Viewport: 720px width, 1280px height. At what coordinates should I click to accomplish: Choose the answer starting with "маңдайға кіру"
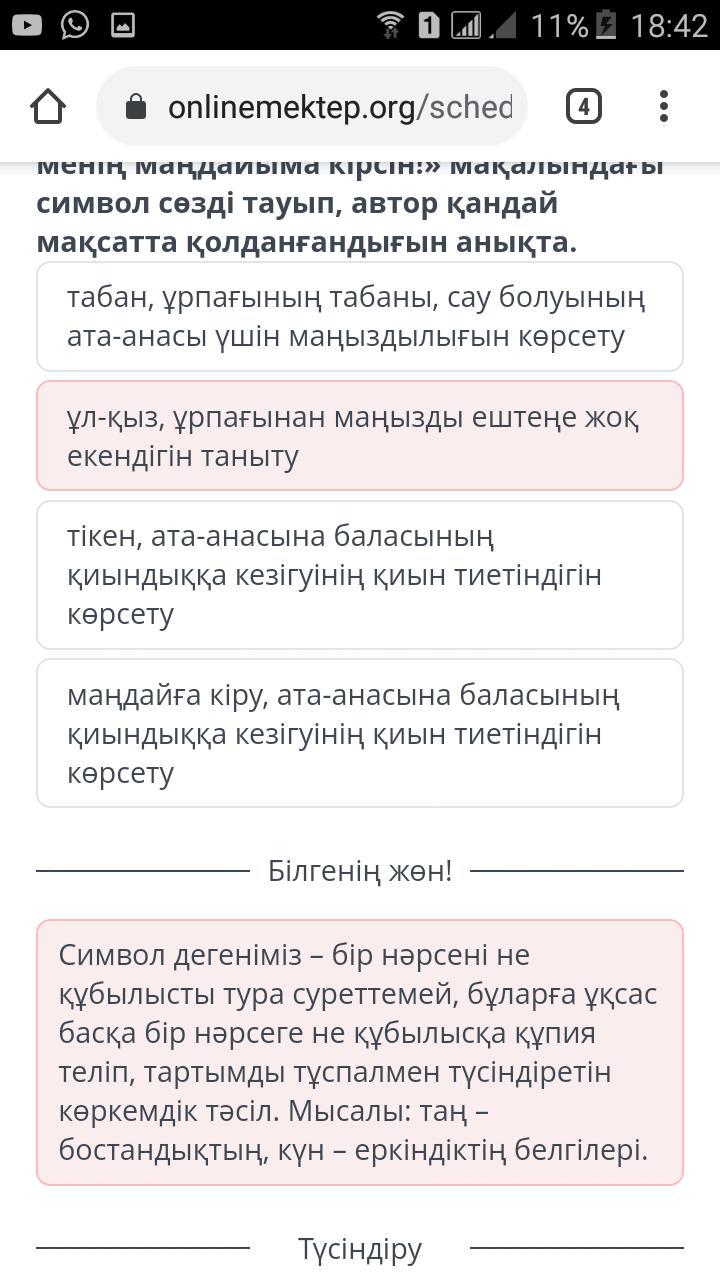coord(360,733)
